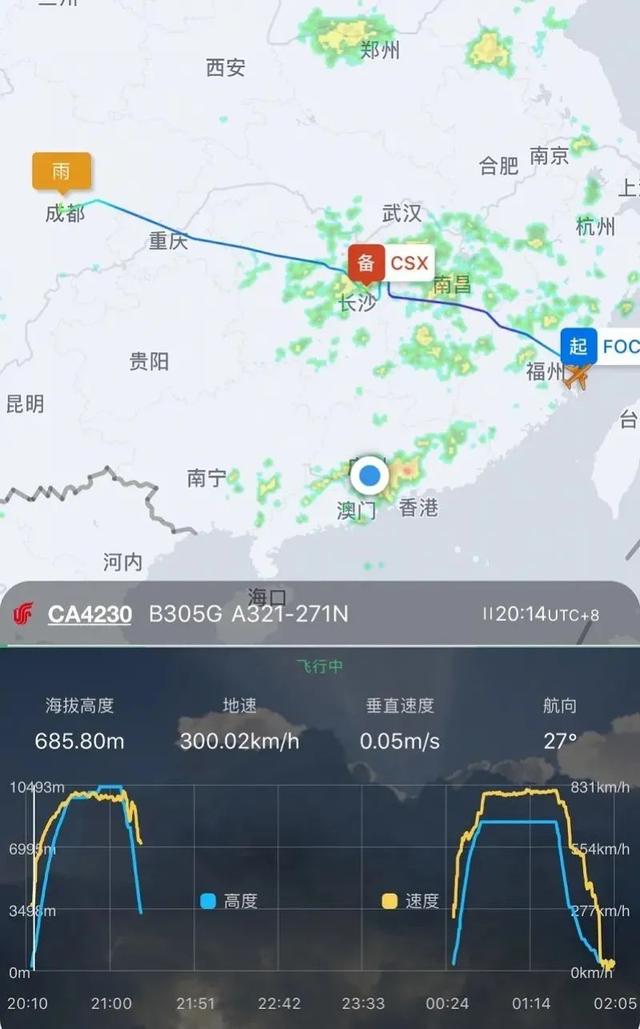Screen dimensions: 640x1029
Task: Open the FOC departure airport marker
Action: (x=600, y=347)
